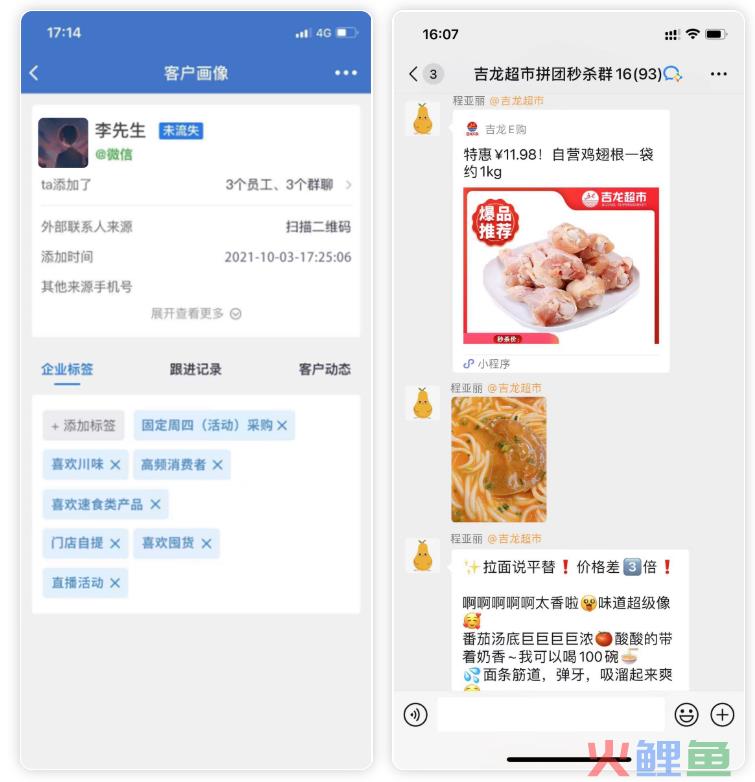Select the 企业标签 tab
The height and width of the screenshot is (782, 755).
[67, 369]
